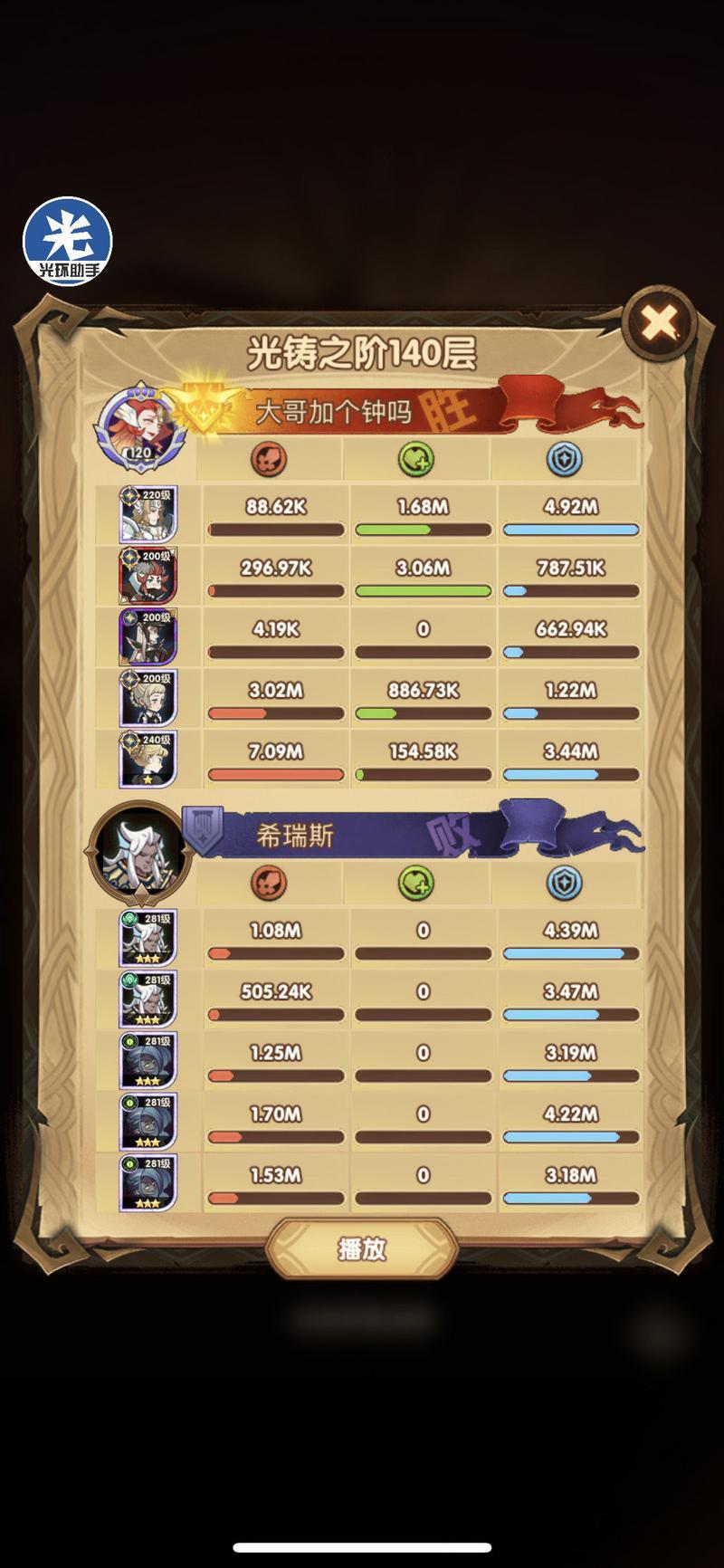Tap the 播放 replay button
724x1568 pixels.
pos(362,1249)
